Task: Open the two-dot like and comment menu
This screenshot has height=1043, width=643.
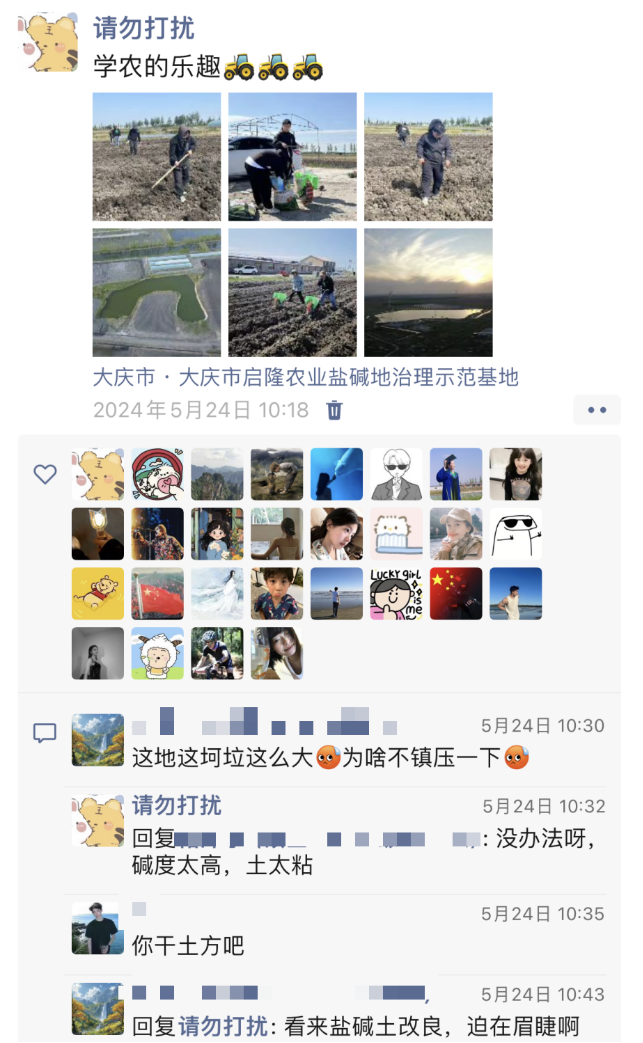Action: tap(597, 410)
